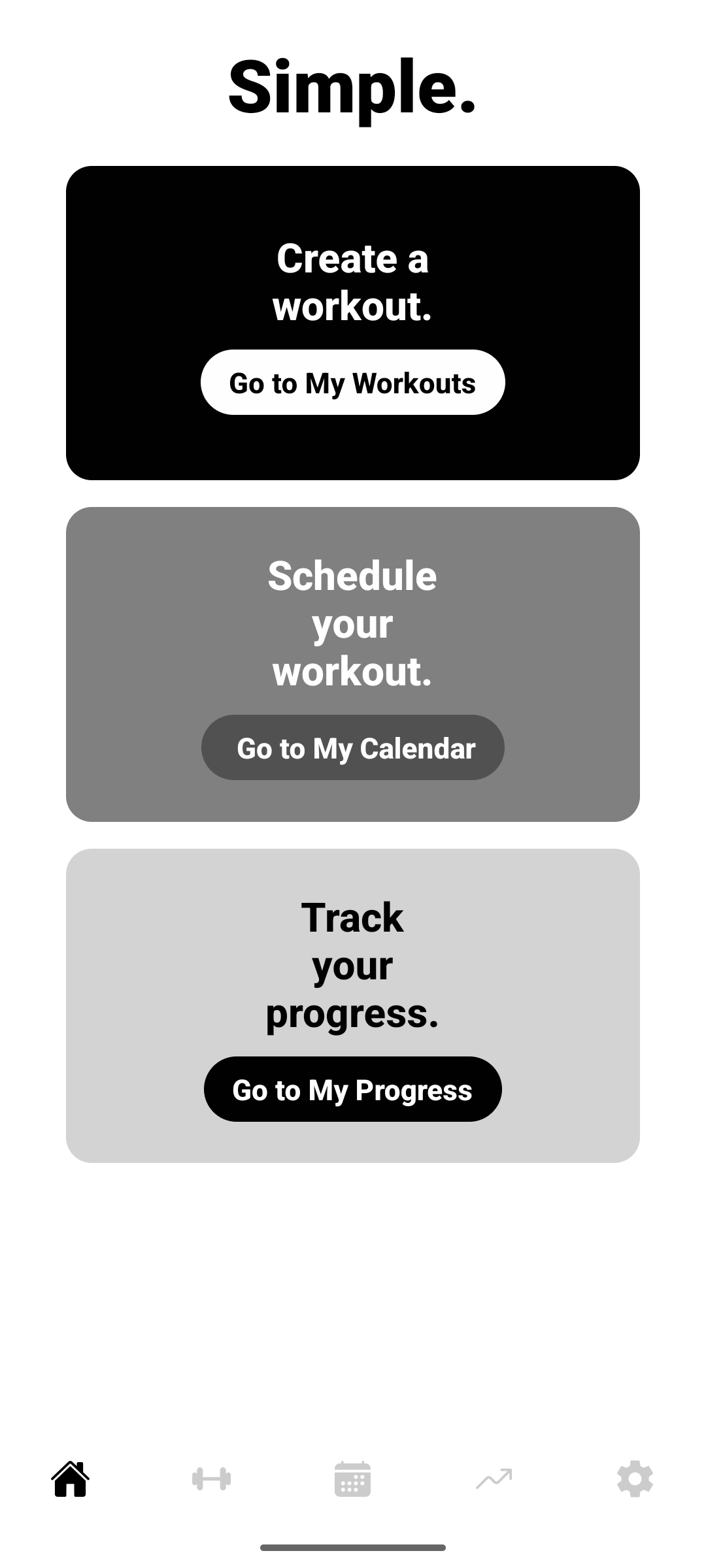The height and width of the screenshot is (1568, 706).
Task: Switch to the home tab
Action: coord(71,1478)
